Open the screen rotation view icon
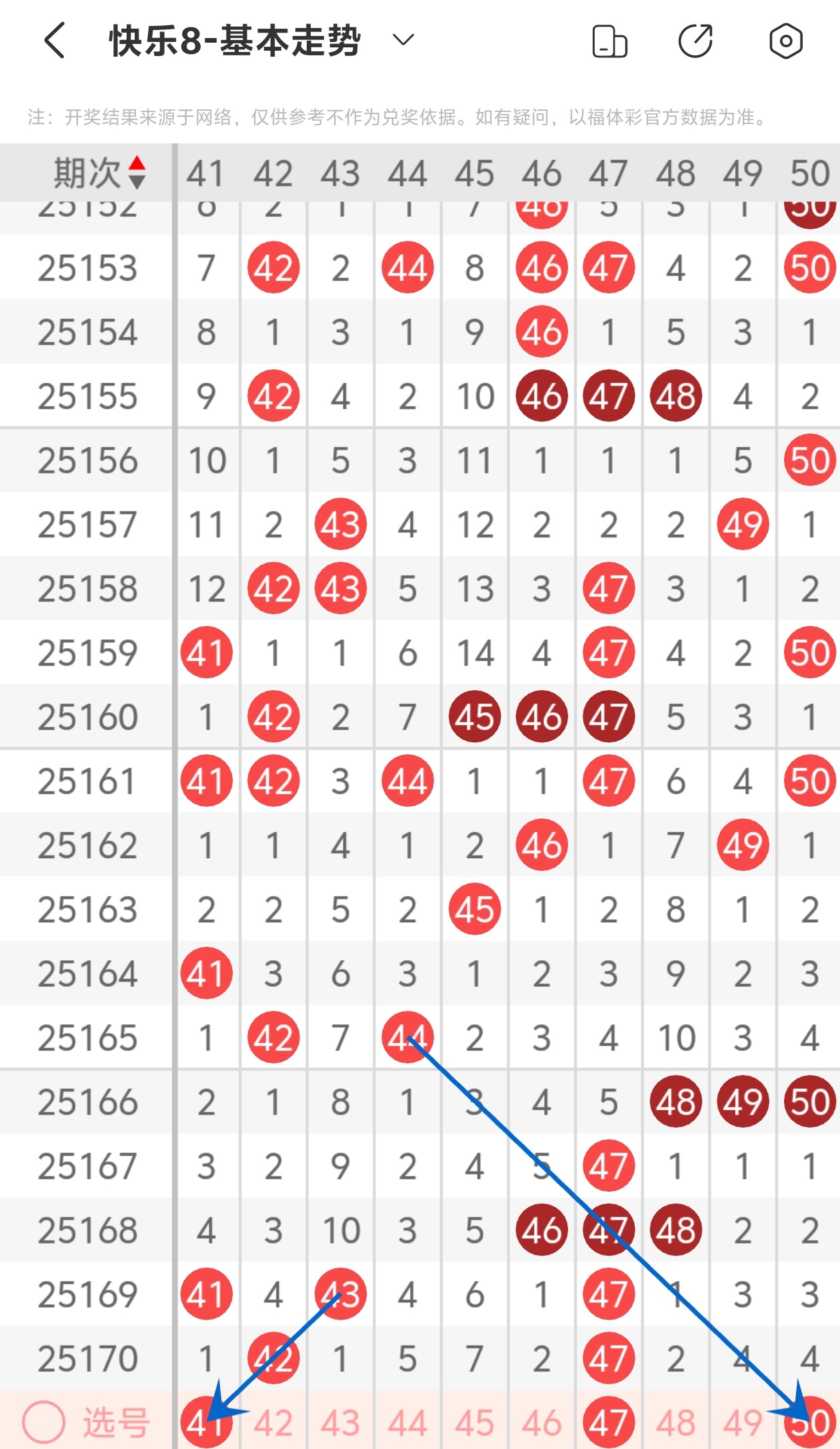840x1449 pixels. coord(609,41)
